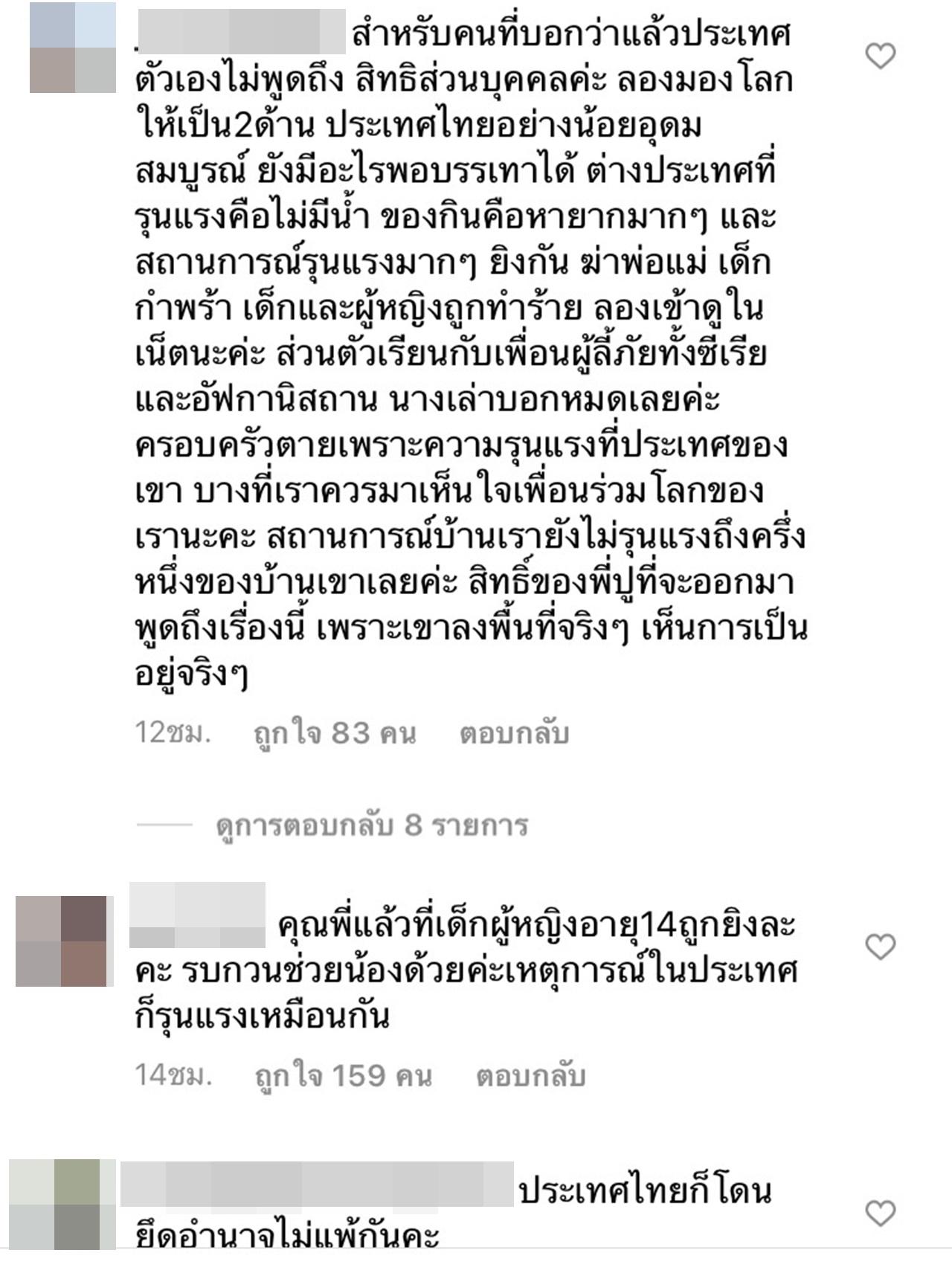Screen dimensions: 952x1273
Task: Expand ดูการตอบกลับ 8 รายการ replies
Action: tap(372, 825)
